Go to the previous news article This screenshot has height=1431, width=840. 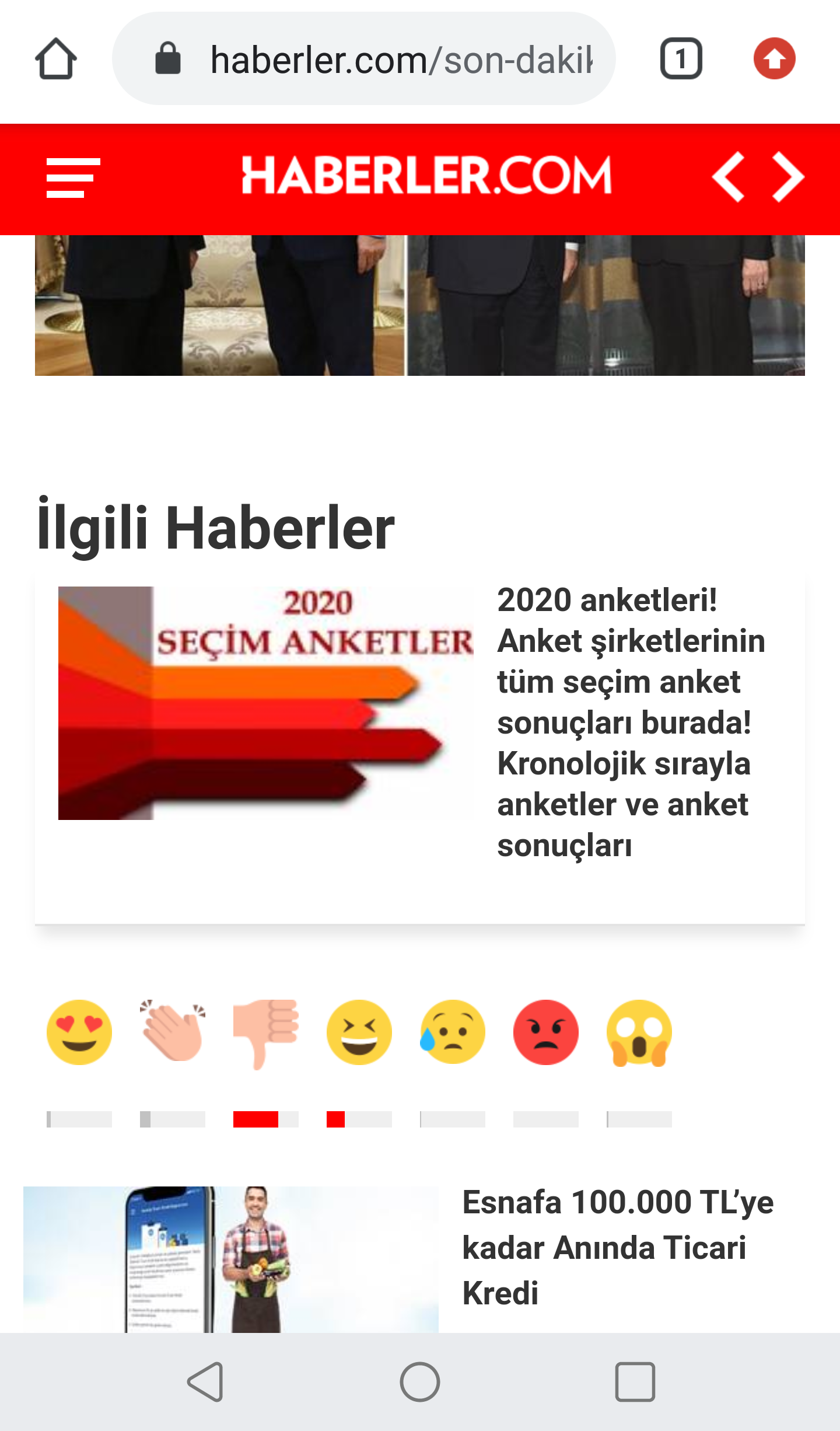(729, 177)
